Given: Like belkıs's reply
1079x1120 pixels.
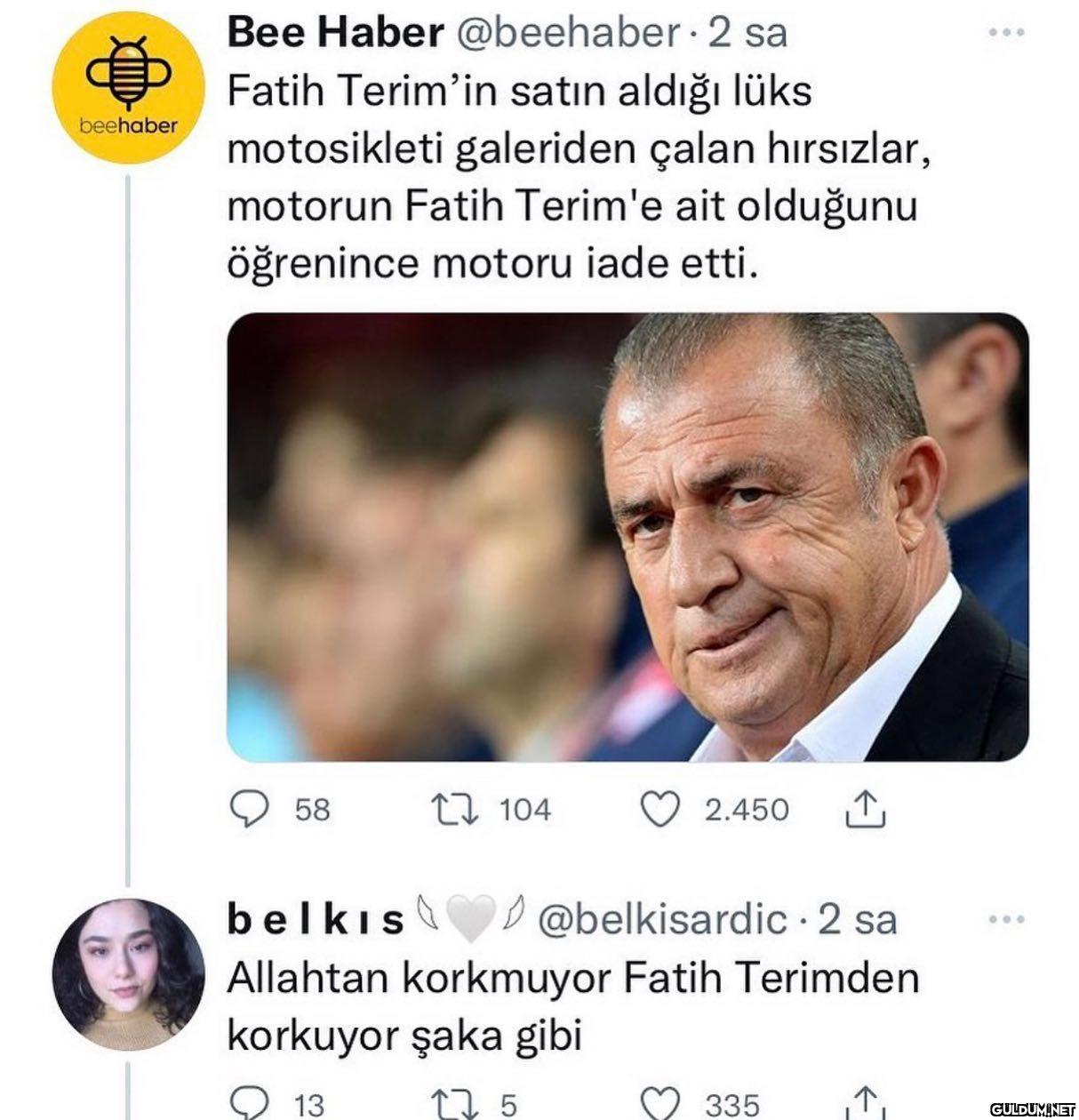Looking at the screenshot, I should click(x=660, y=1103).
